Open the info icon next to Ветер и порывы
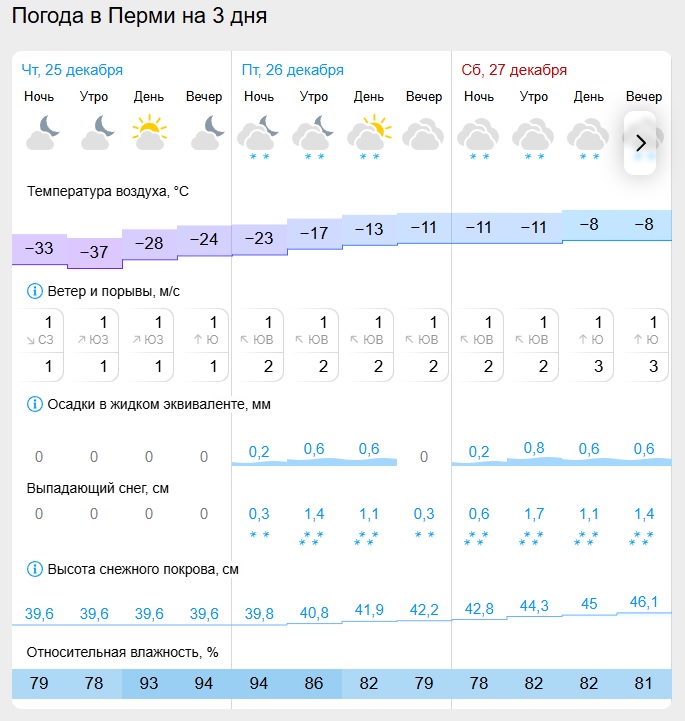Screen dimensions: 685x721 (34, 291)
